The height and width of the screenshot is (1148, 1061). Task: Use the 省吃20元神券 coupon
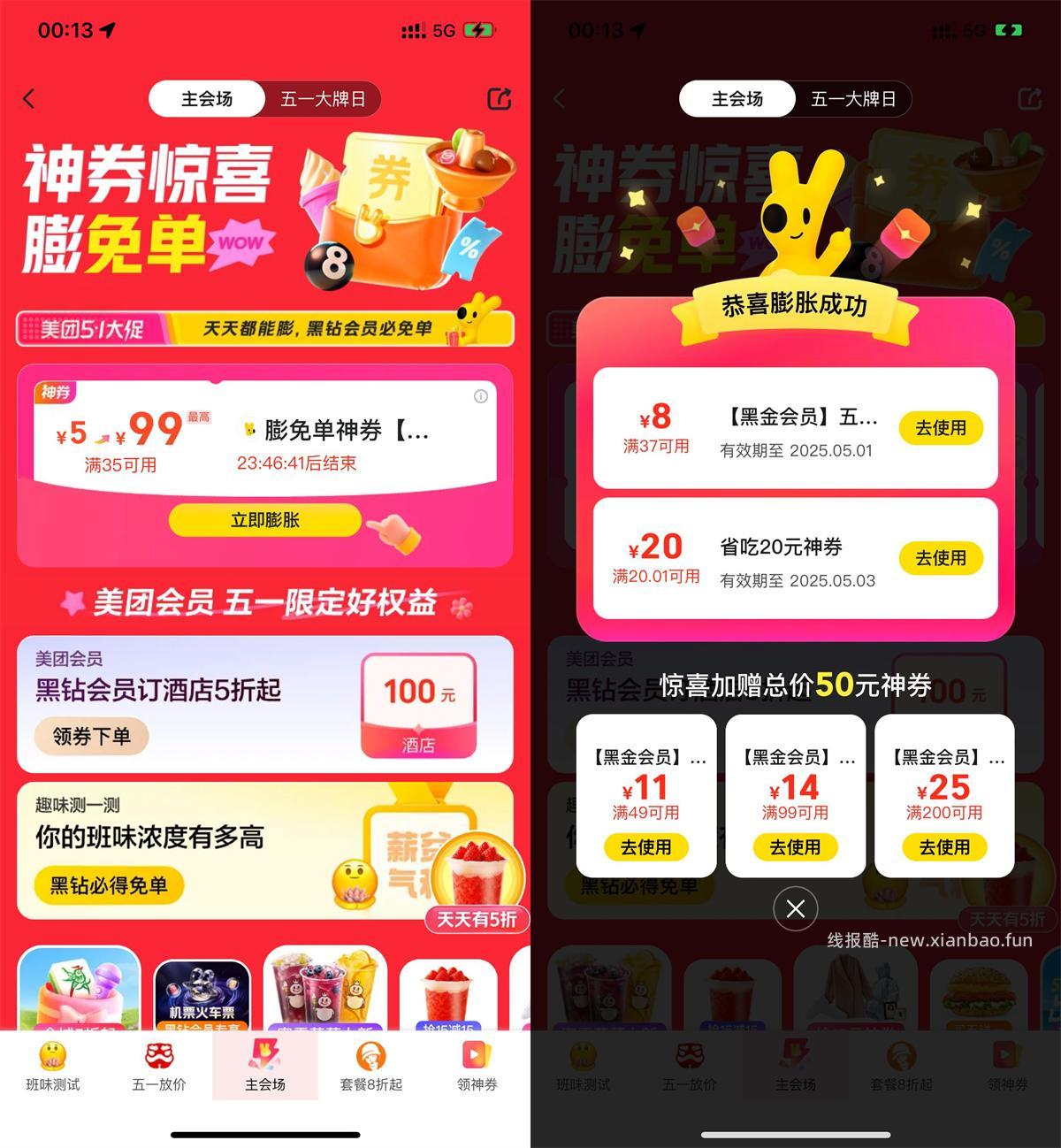click(x=941, y=558)
